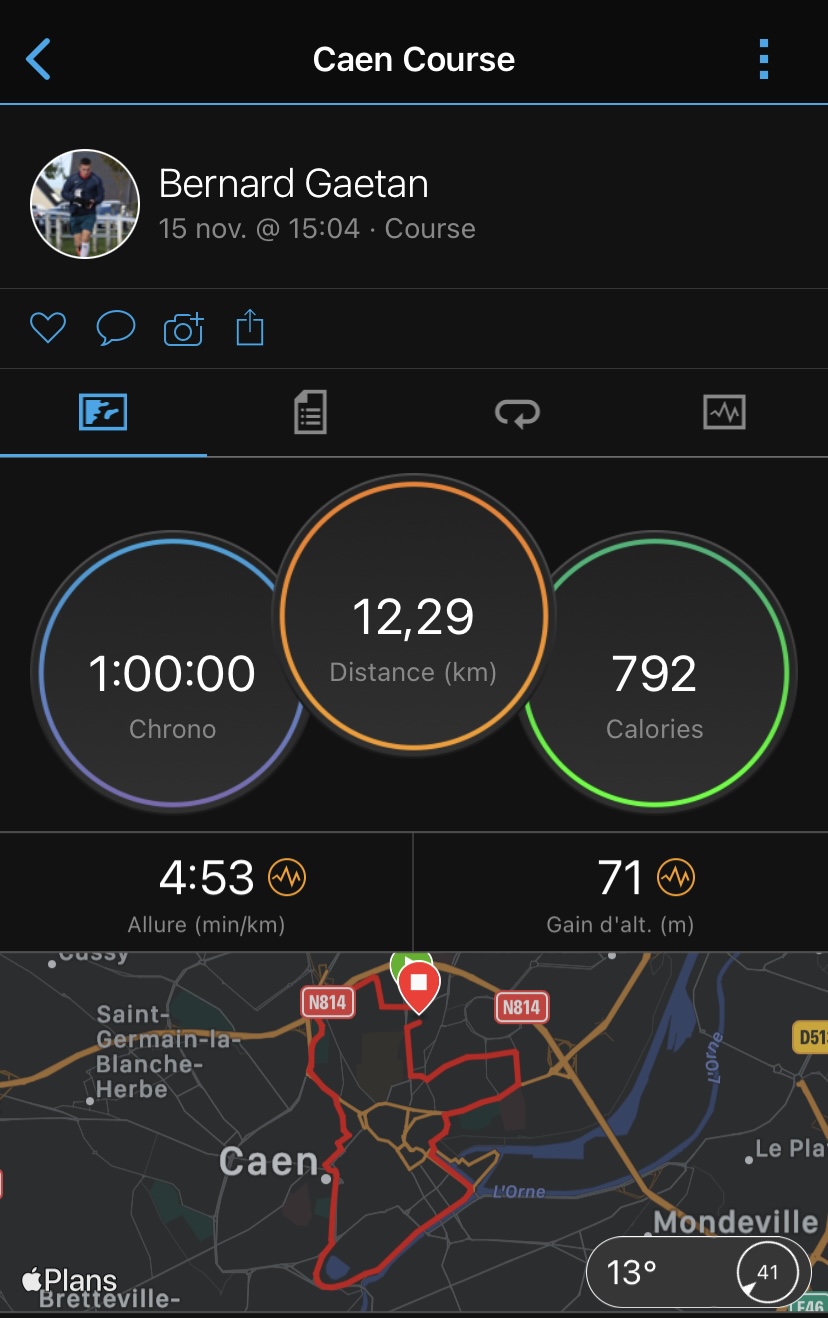The width and height of the screenshot is (828, 1318).
Task: Comment on this running activity
Action: click(x=116, y=328)
